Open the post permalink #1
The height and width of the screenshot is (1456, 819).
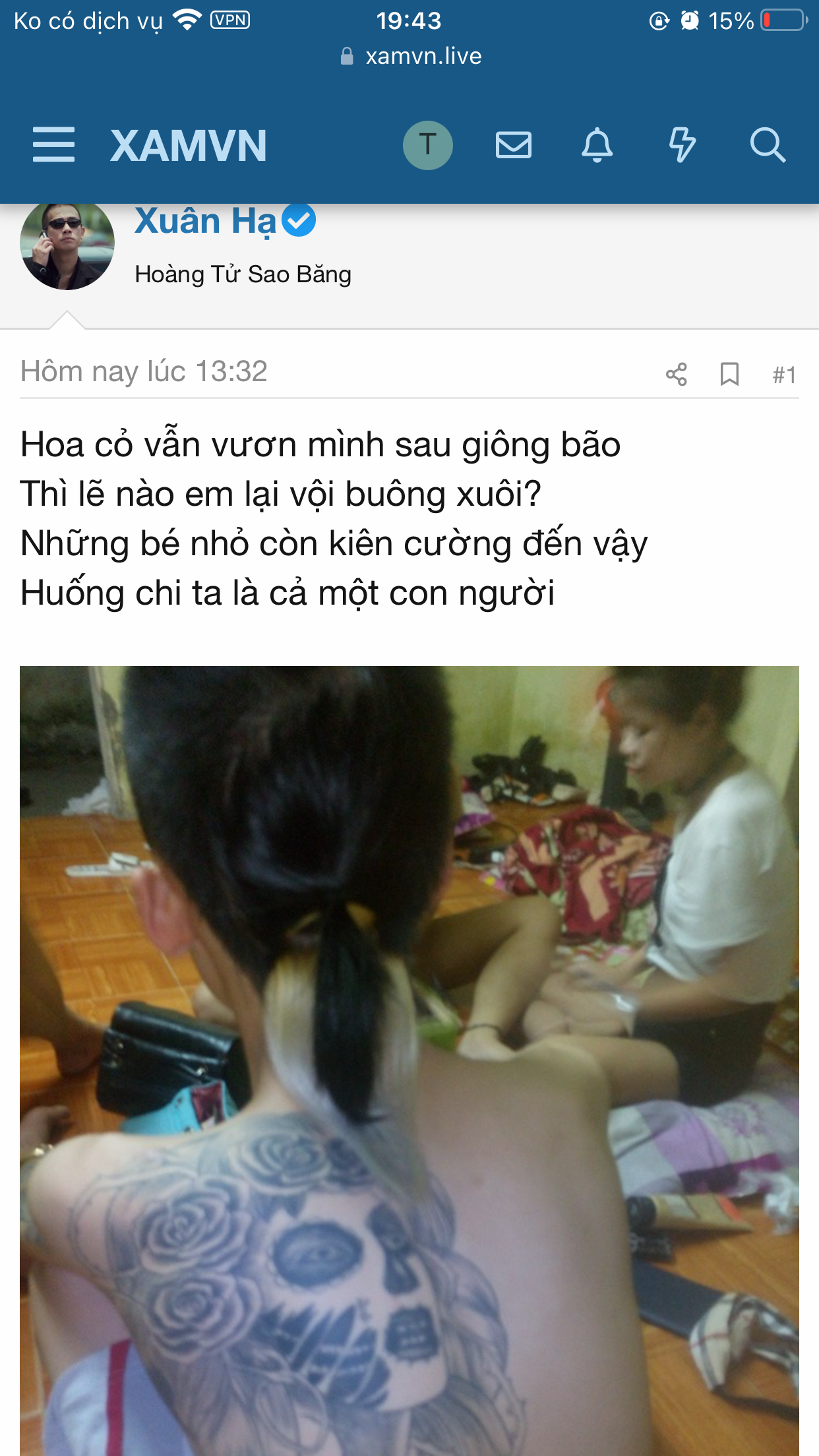[x=784, y=375]
